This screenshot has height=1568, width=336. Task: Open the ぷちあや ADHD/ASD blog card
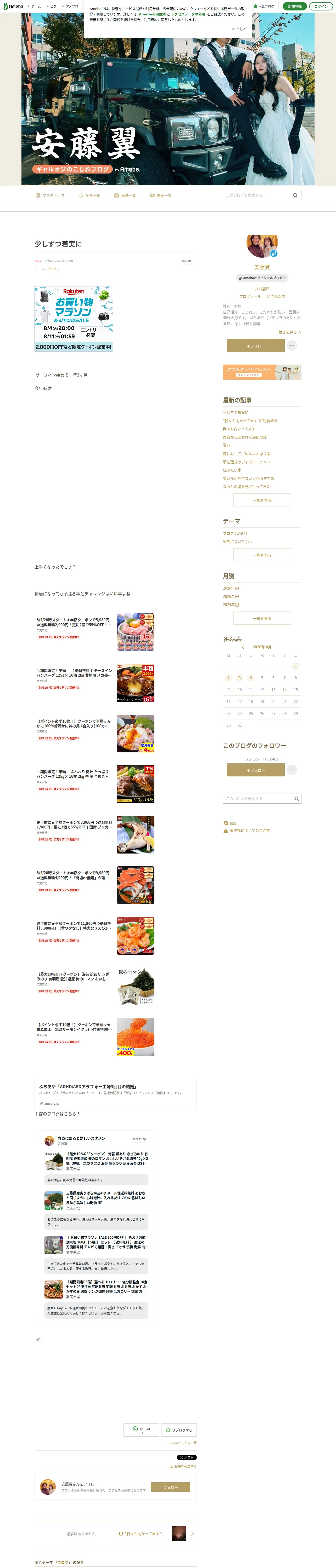[x=115, y=1094]
